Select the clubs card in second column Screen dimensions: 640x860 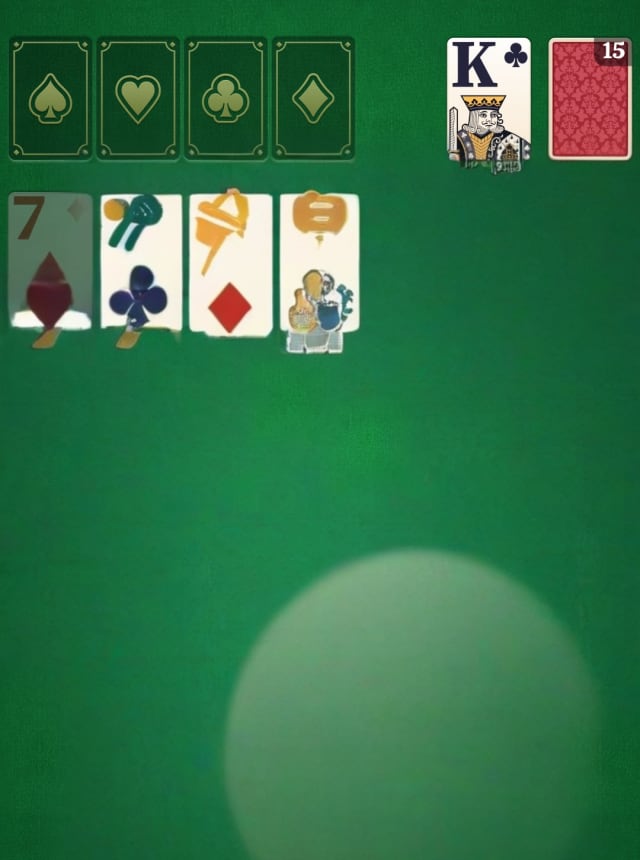[141, 262]
